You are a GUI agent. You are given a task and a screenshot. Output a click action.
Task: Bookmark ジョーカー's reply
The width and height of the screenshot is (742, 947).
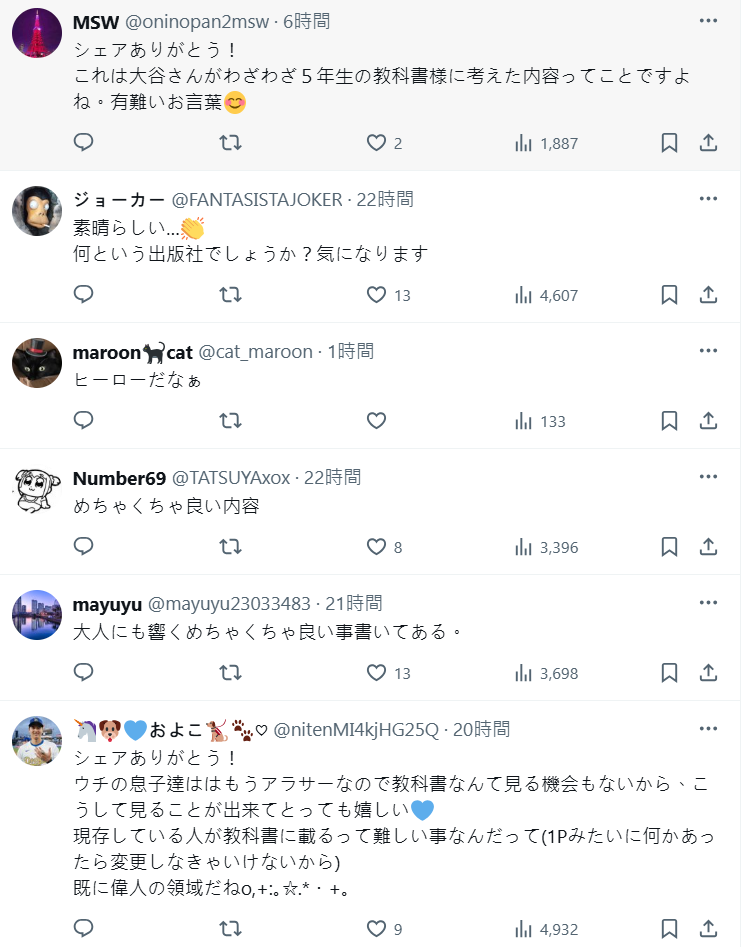click(x=669, y=295)
